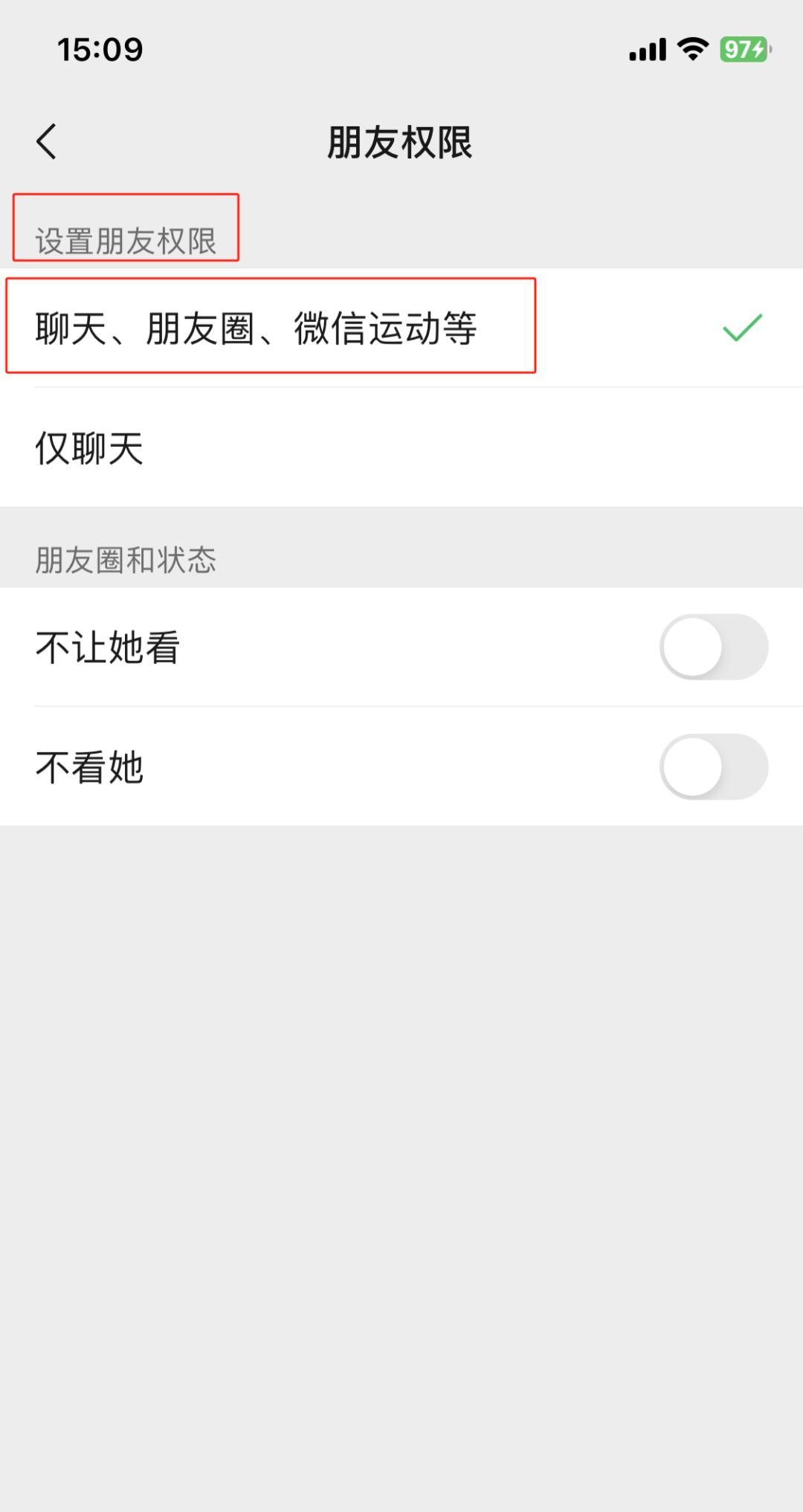Enable the 不看她 switch

coord(713,766)
